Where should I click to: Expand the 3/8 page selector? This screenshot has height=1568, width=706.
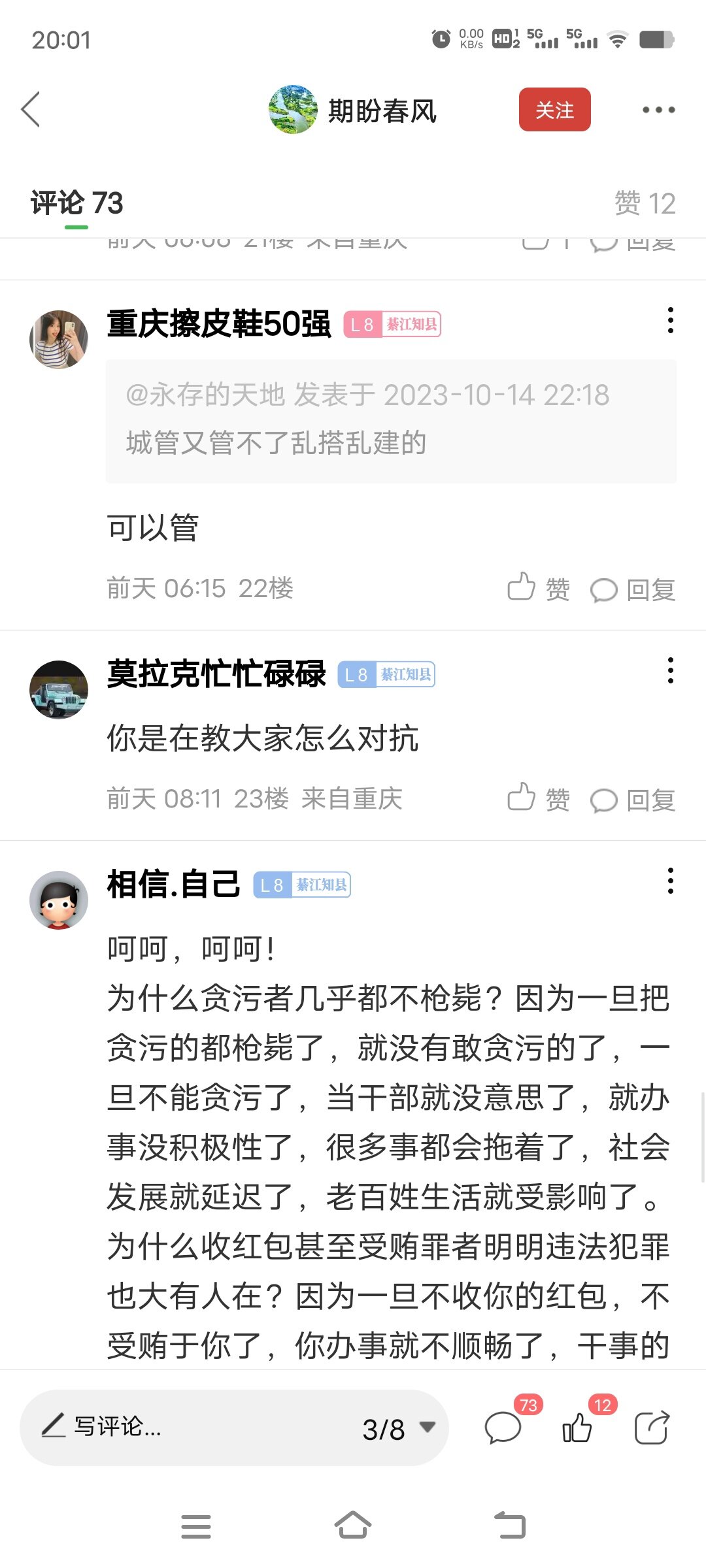[399, 1429]
